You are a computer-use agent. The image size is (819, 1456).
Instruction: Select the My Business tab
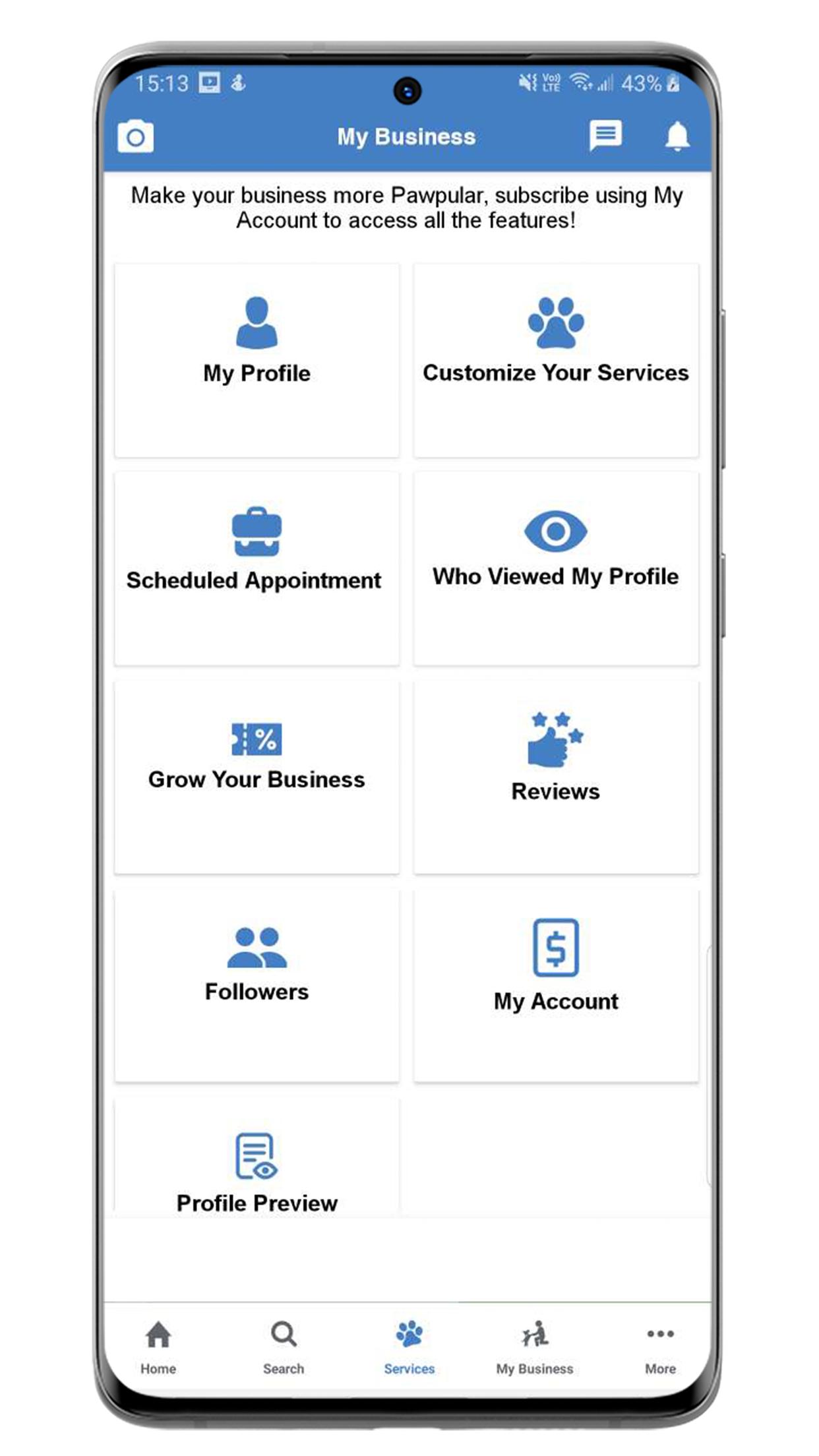click(x=535, y=1347)
